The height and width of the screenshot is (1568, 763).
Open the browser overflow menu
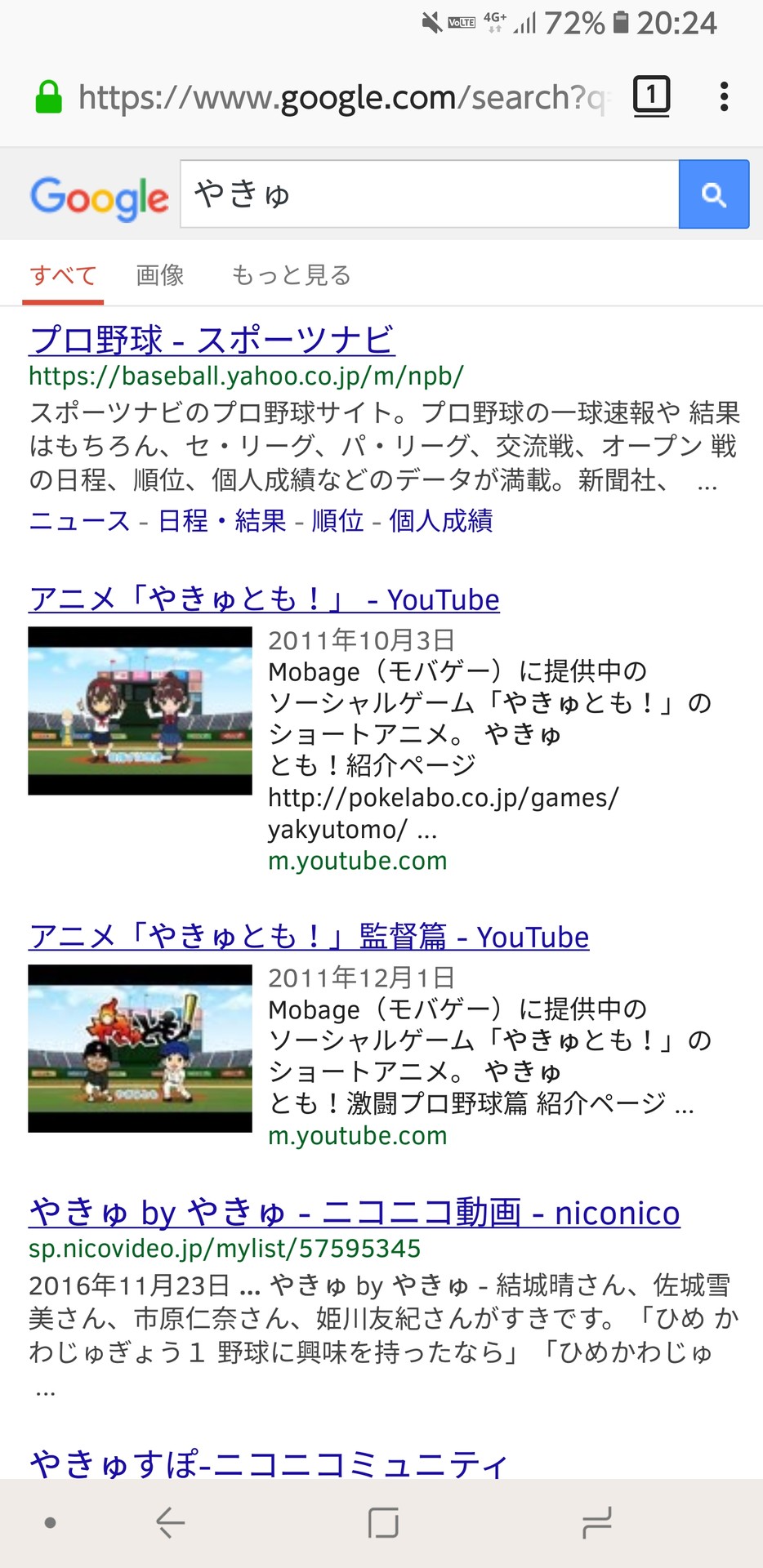click(724, 96)
